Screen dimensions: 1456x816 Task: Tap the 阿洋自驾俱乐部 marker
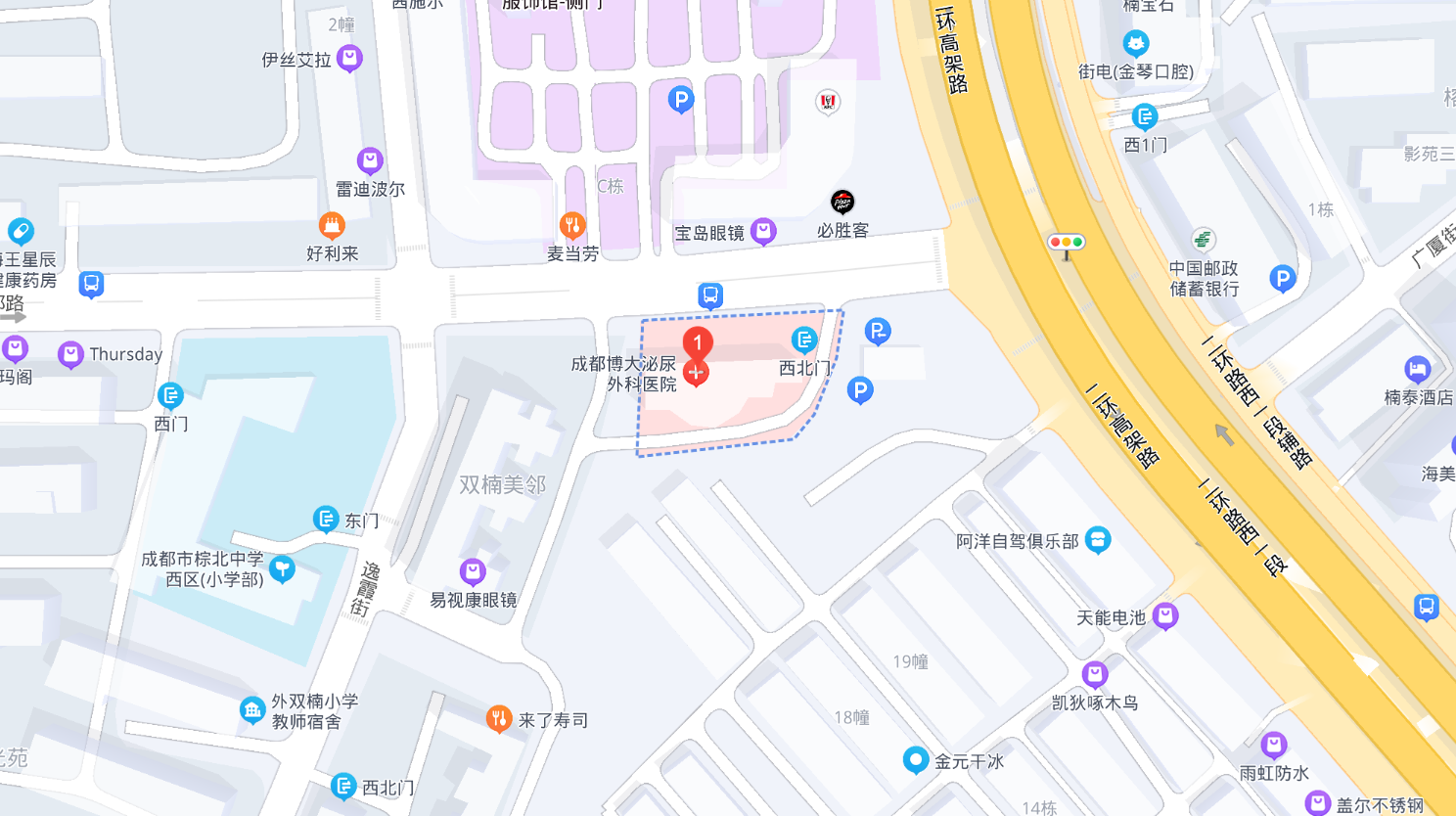point(1098,539)
